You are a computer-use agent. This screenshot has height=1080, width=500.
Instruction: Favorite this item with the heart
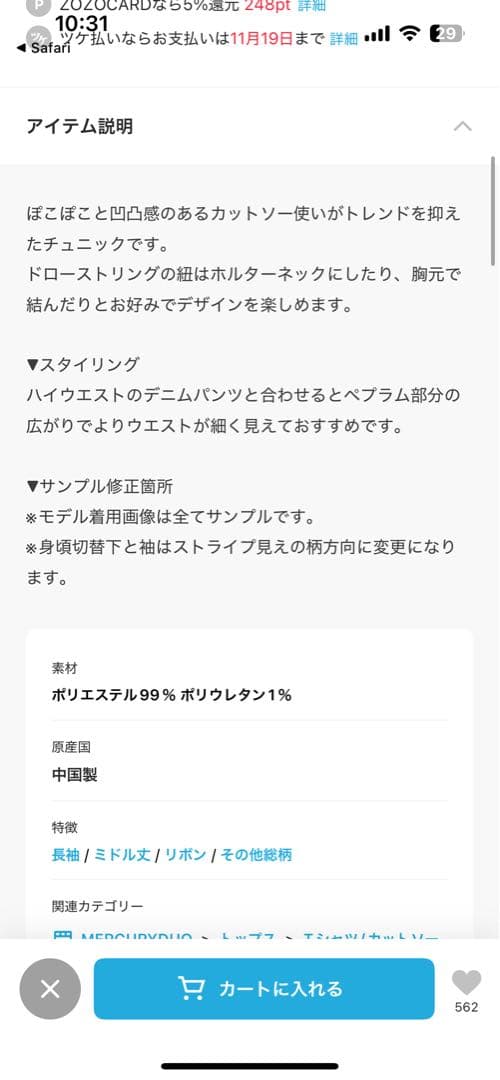tap(466, 983)
